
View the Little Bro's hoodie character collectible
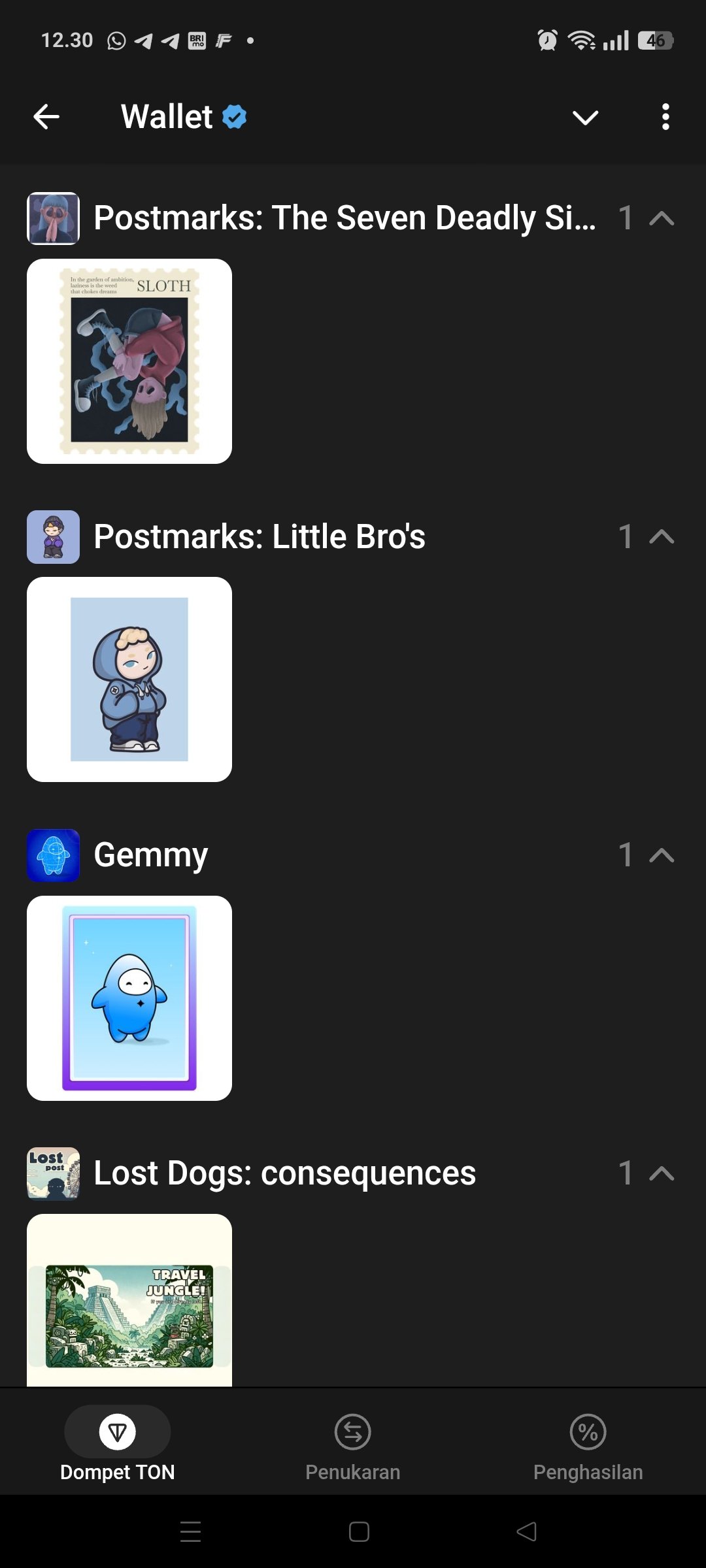coord(129,679)
